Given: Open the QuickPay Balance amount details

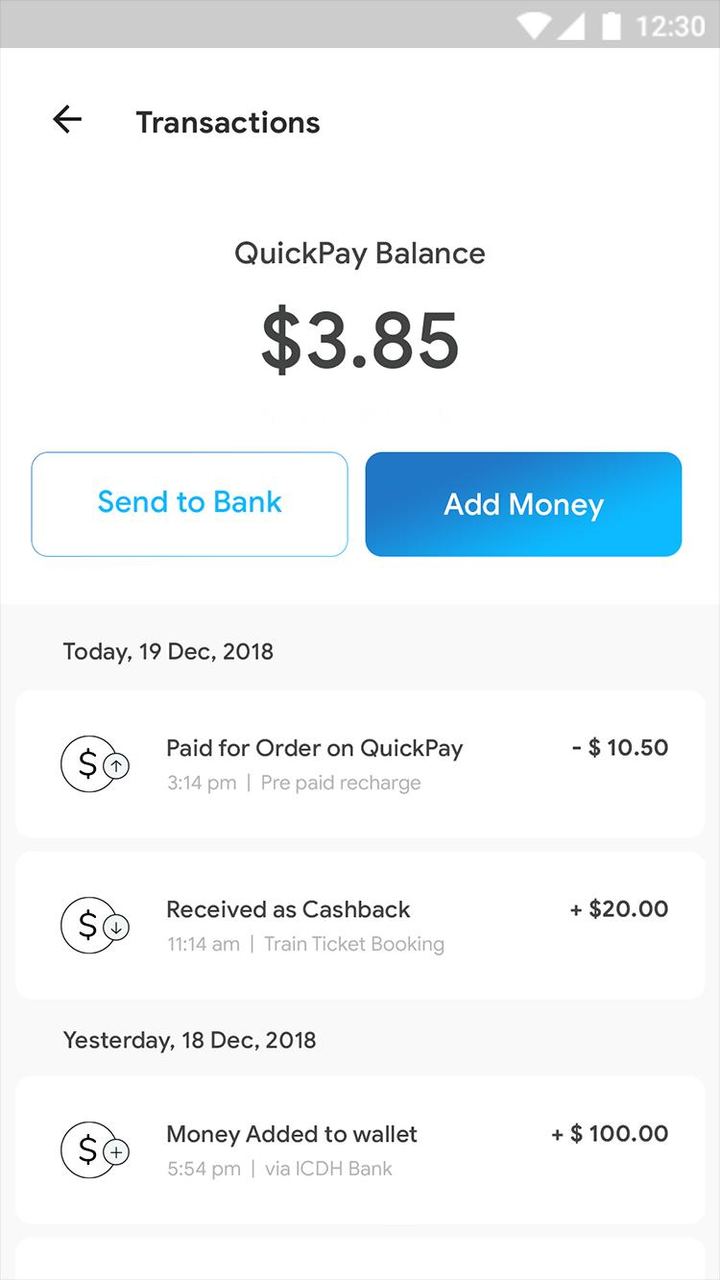Looking at the screenshot, I should 359,340.
